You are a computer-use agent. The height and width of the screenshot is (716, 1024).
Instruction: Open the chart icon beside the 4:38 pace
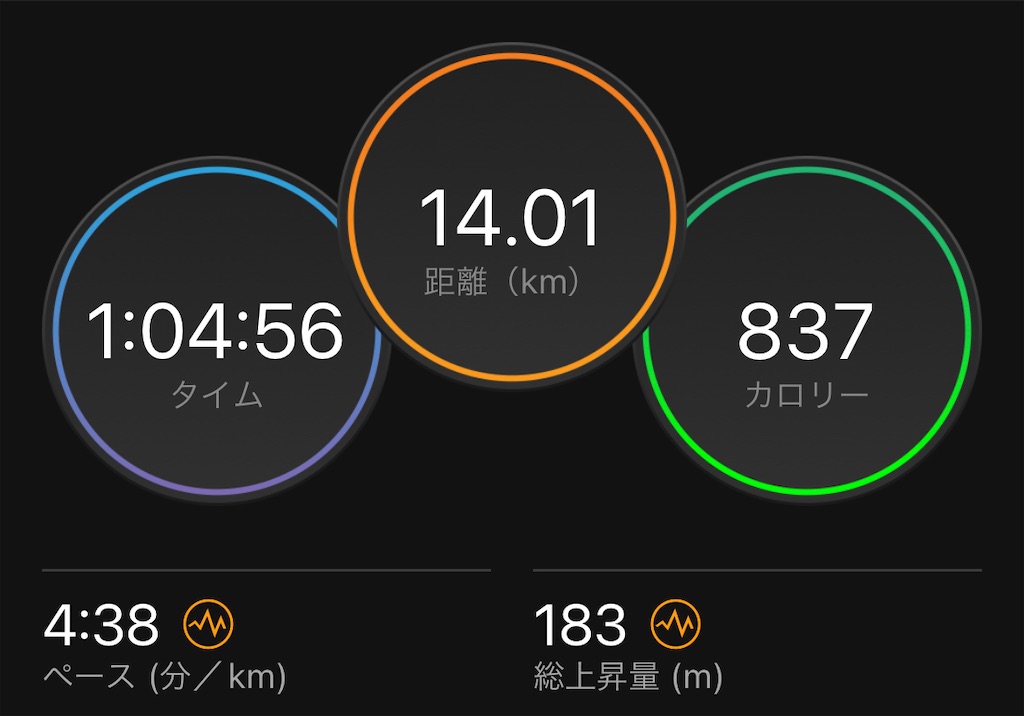coord(208,624)
